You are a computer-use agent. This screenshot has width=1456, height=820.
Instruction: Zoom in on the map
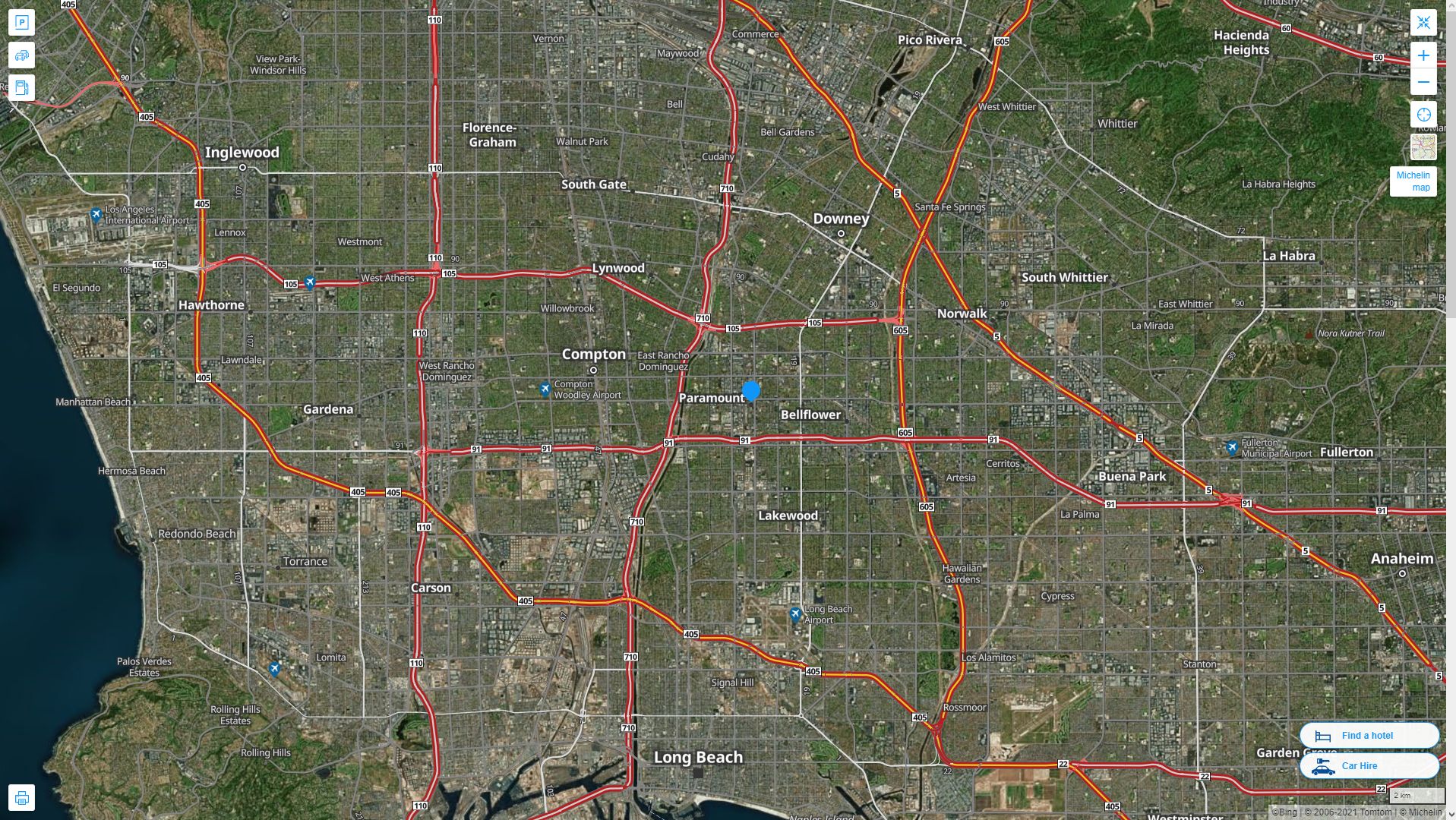coord(1423,55)
